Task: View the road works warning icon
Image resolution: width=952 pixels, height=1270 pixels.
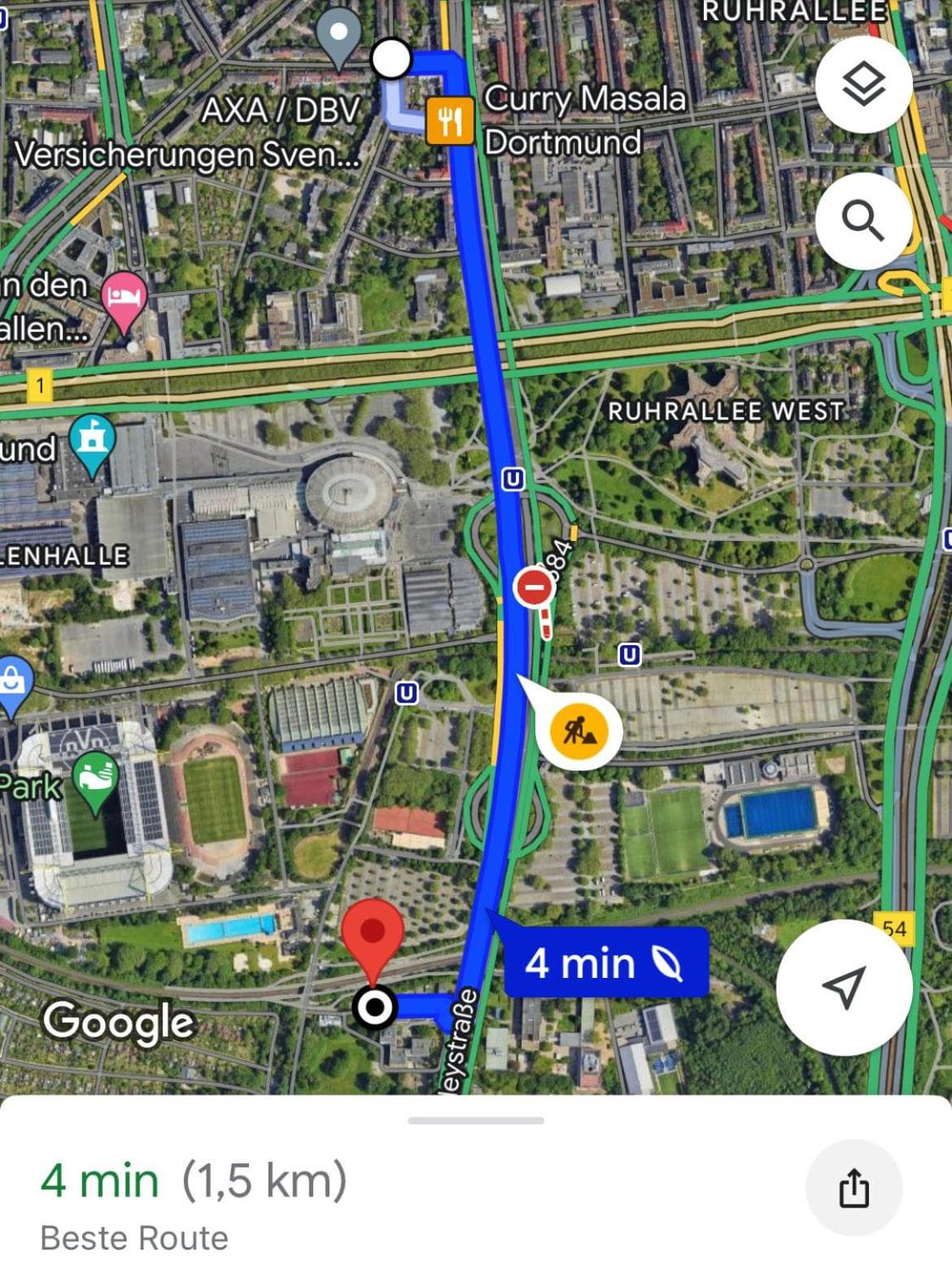Action: tap(579, 730)
